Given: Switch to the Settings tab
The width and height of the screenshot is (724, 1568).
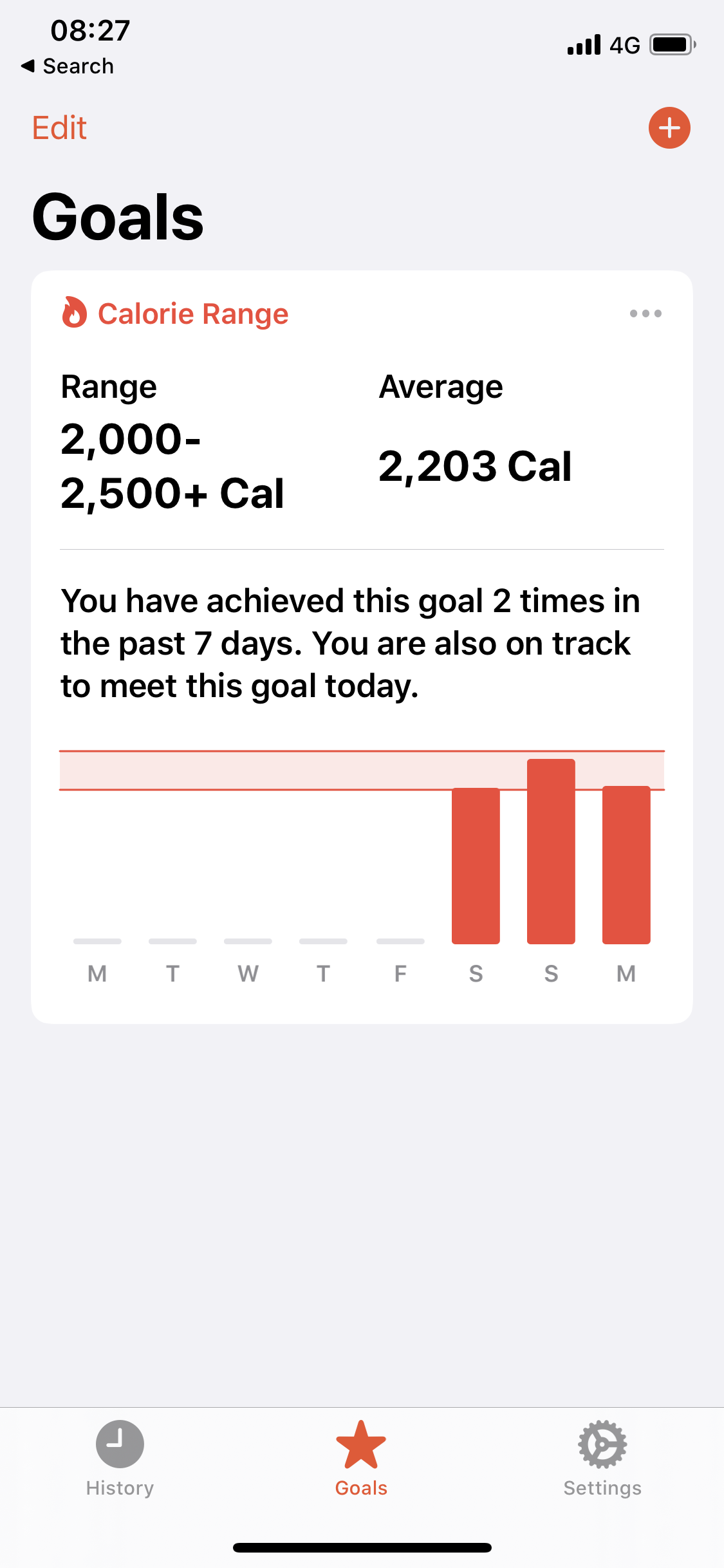Looking at the screenshot, I should pyautogui.click(x=602, y=1459).
